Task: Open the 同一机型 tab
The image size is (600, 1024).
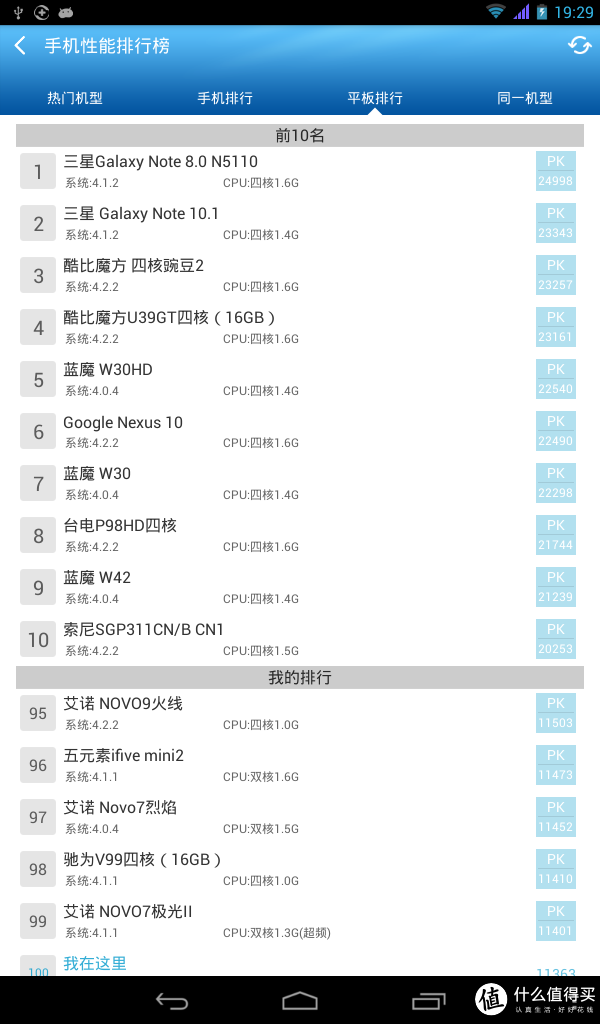Action: point(525,98)
